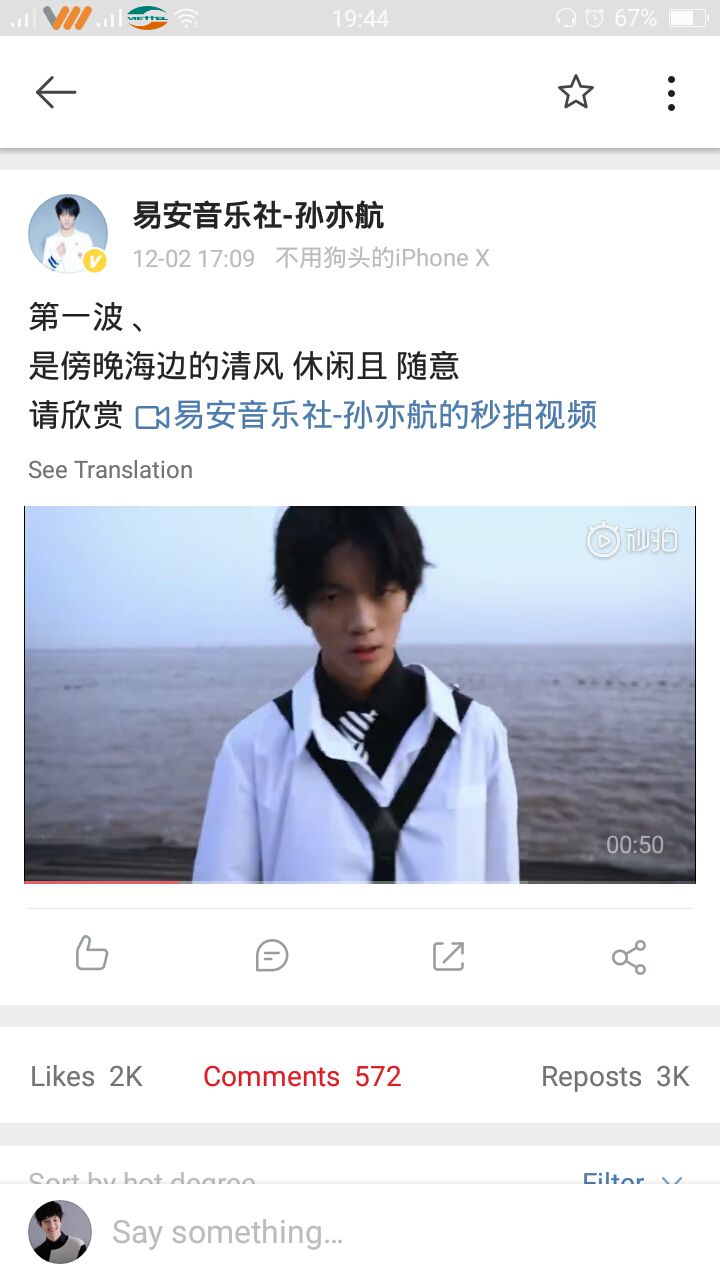
Task: Open the three-dot overflow menu
Action: coord(671,93)
